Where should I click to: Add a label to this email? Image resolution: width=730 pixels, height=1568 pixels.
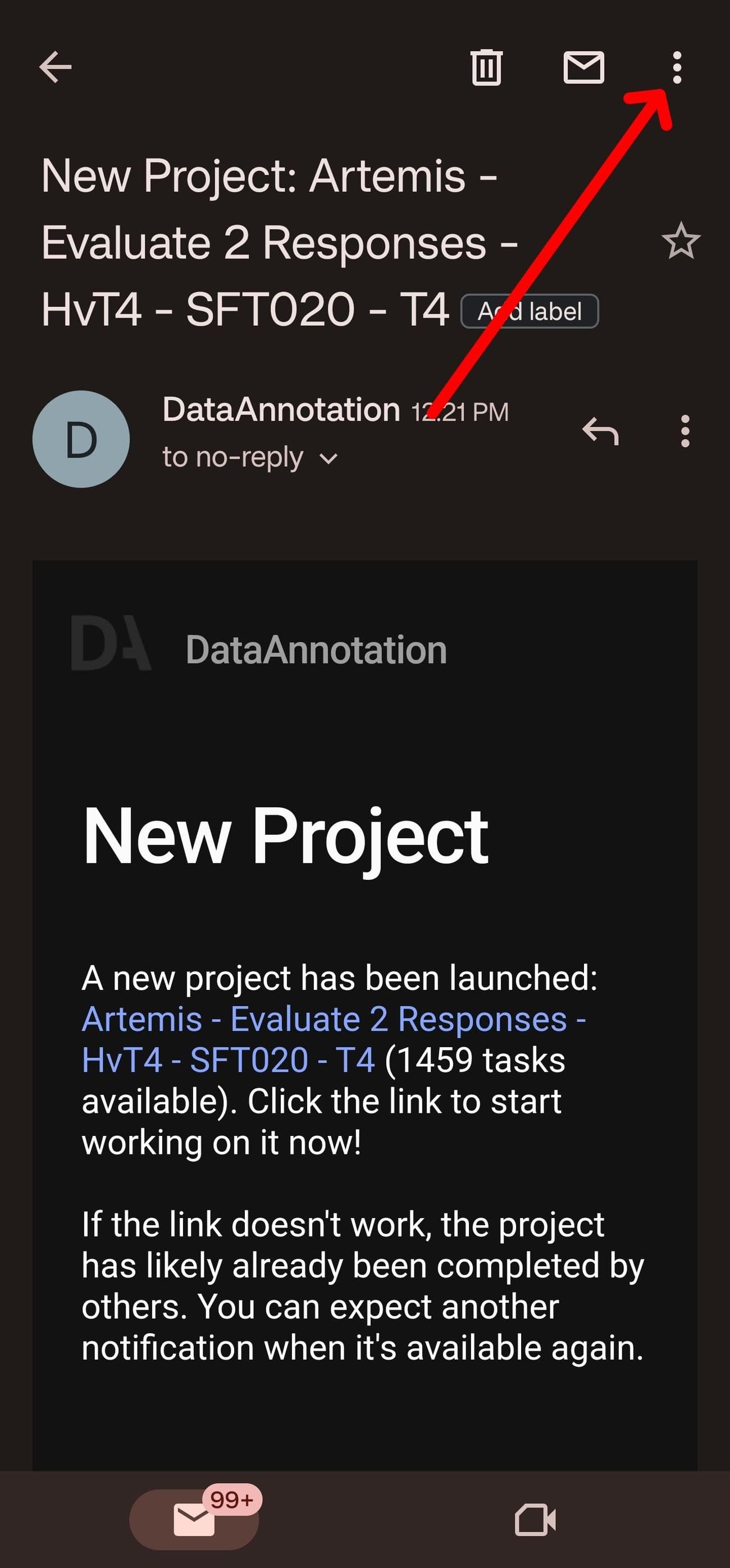coord(529,312)
